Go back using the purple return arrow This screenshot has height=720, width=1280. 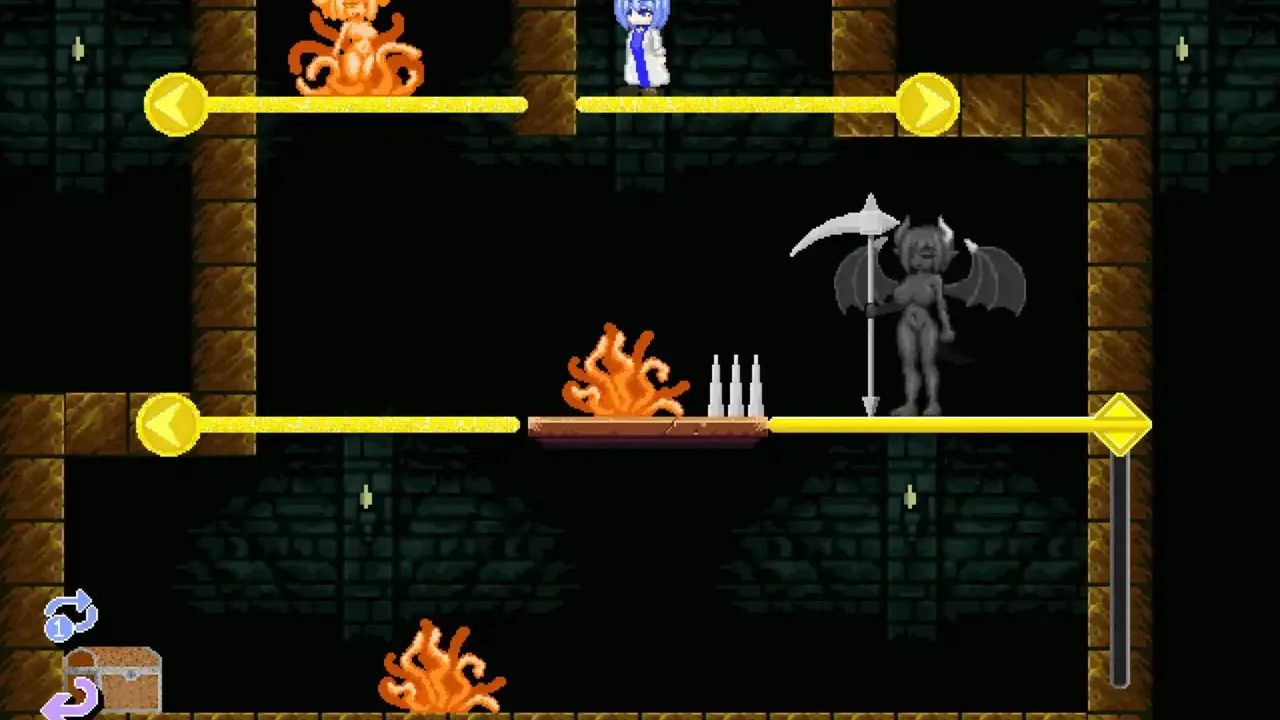[72, 699]
